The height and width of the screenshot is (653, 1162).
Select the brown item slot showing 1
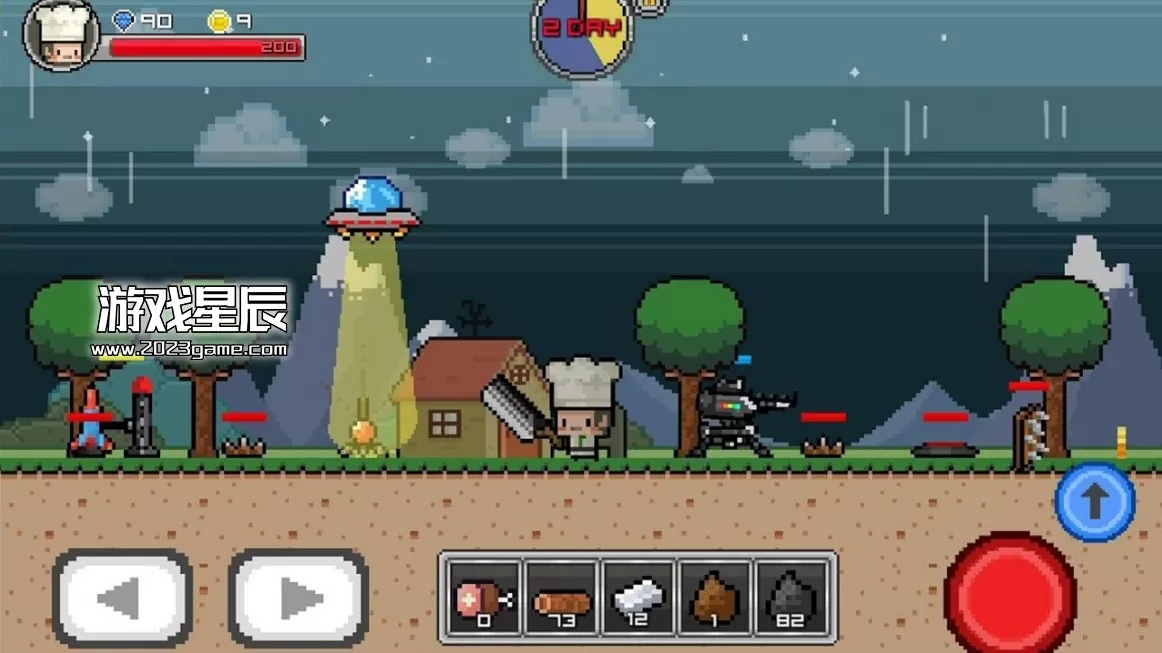[714, 597]
